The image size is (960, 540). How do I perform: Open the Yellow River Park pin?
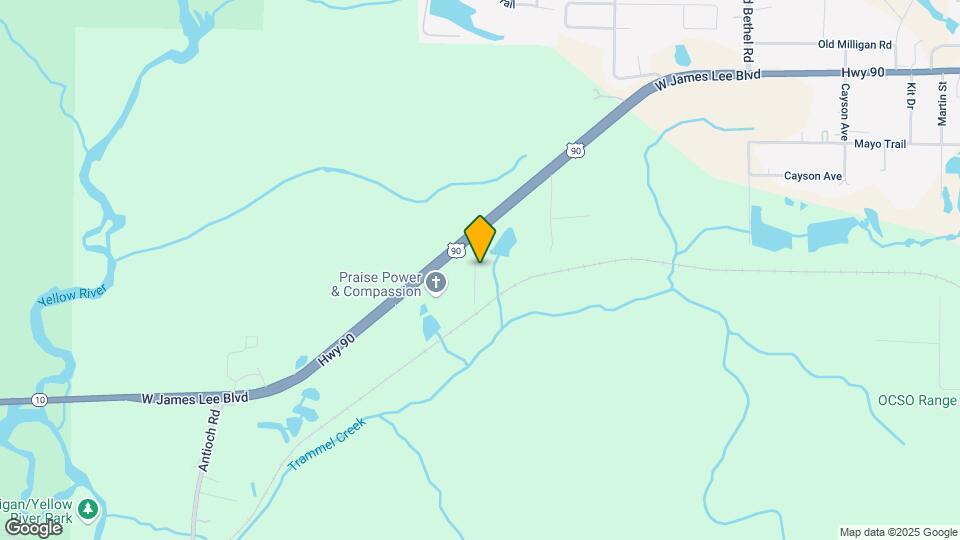pyautogui.click(x=89, y=509)
